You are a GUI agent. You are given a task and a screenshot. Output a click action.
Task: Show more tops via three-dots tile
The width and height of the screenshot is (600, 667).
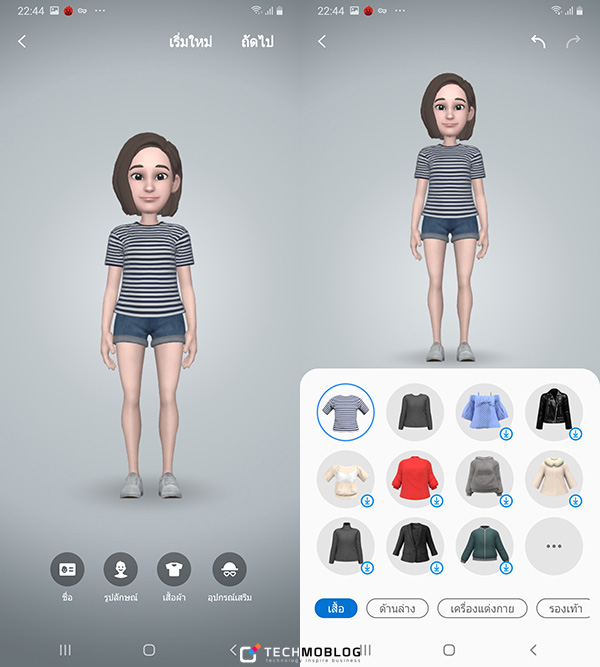pos(553,546)
